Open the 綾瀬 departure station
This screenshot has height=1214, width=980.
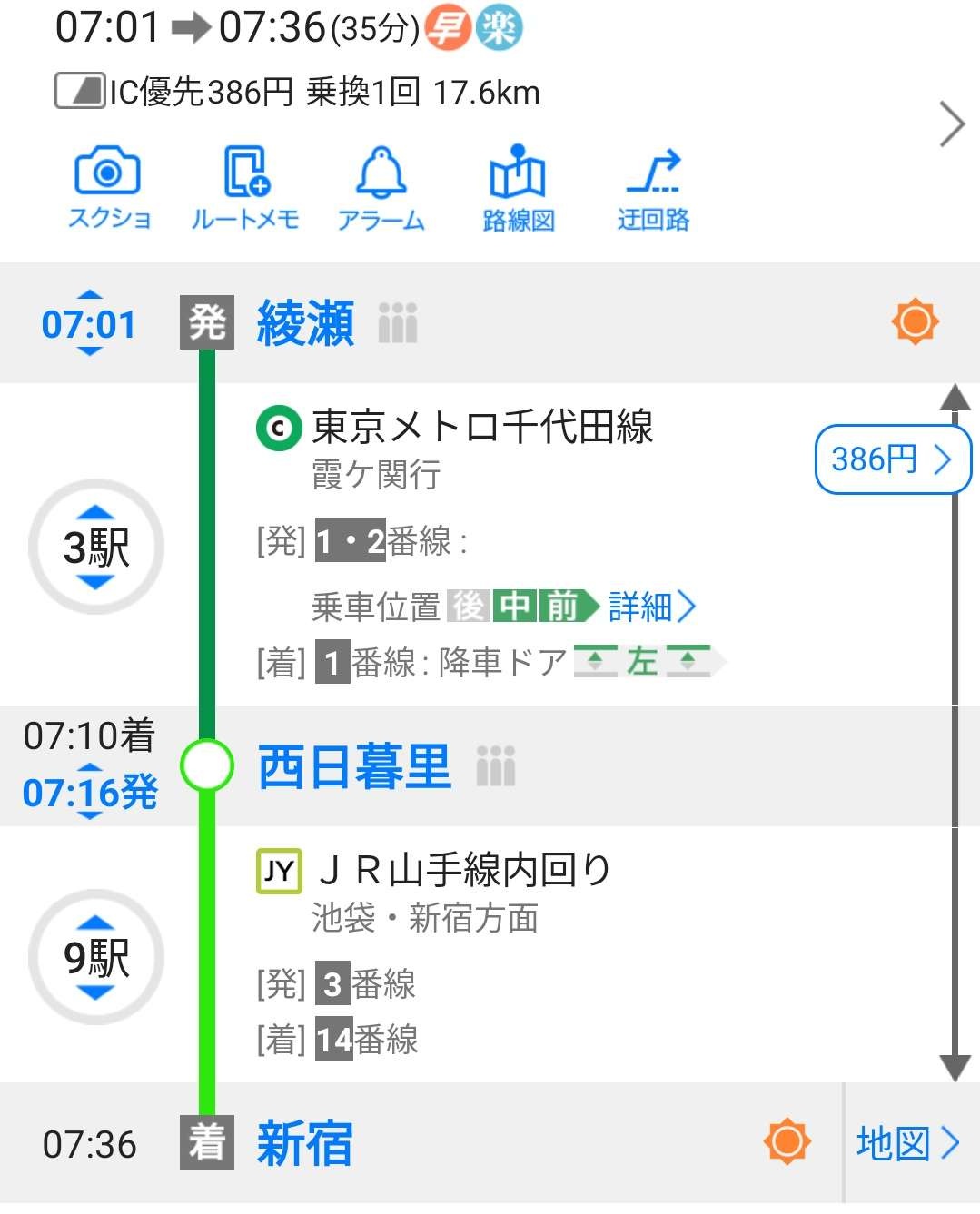click(x=305, y=323)
